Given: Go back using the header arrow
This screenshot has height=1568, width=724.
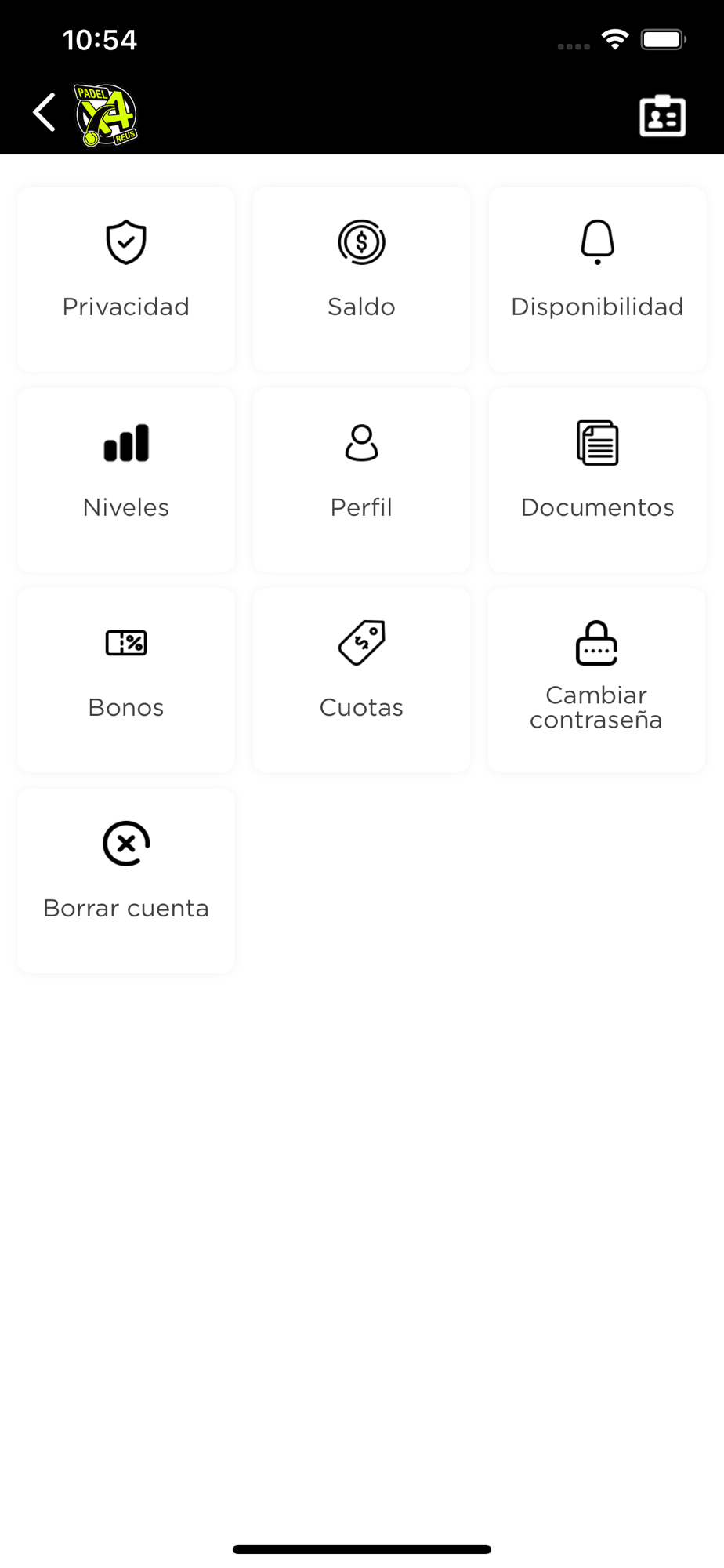Looking at the screenshot, I should pos(45,113).
